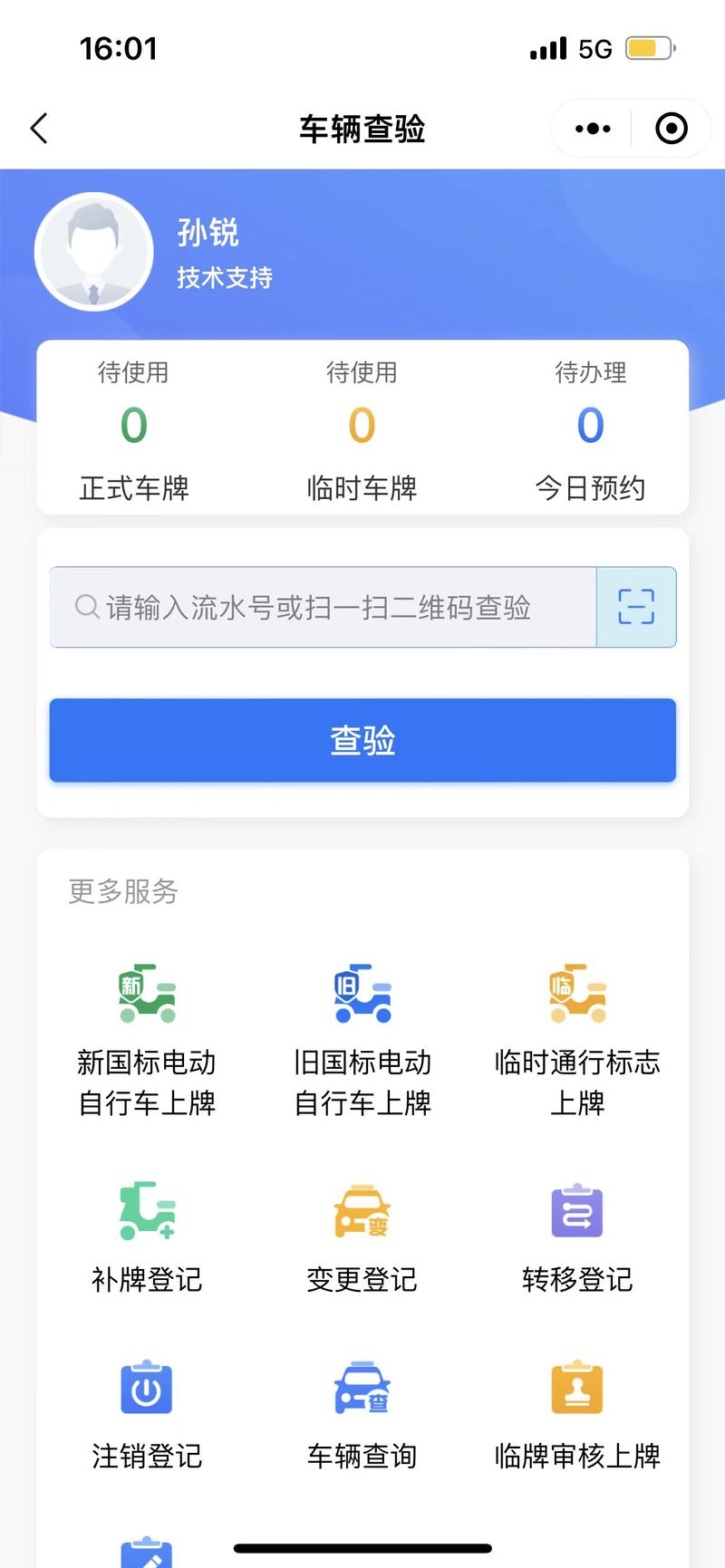Open 孙锐's profile avatar
Viewport: 725px width, 1568px height.
94,252
